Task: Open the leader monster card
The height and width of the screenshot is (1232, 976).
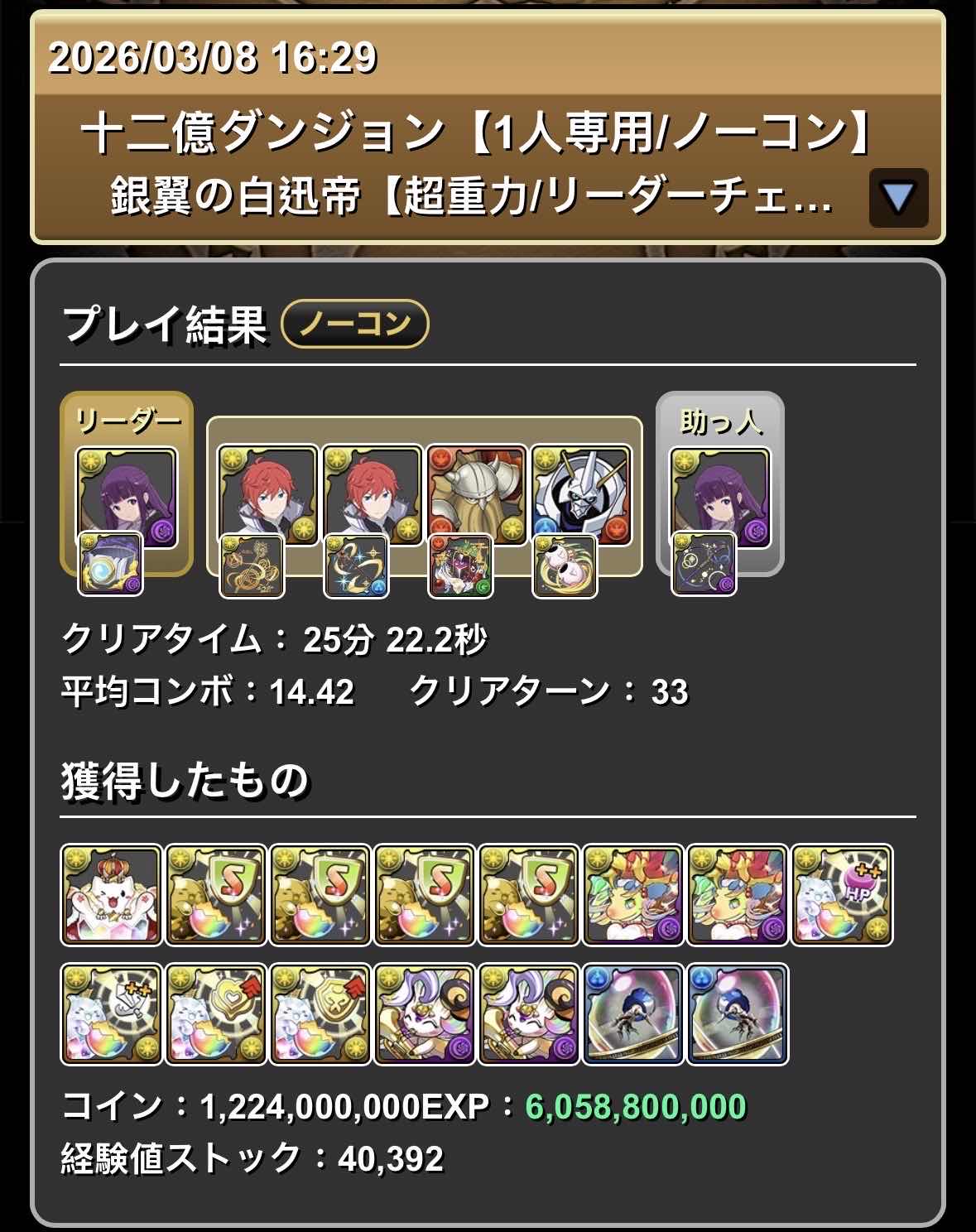Action: (x=127, y=497)
